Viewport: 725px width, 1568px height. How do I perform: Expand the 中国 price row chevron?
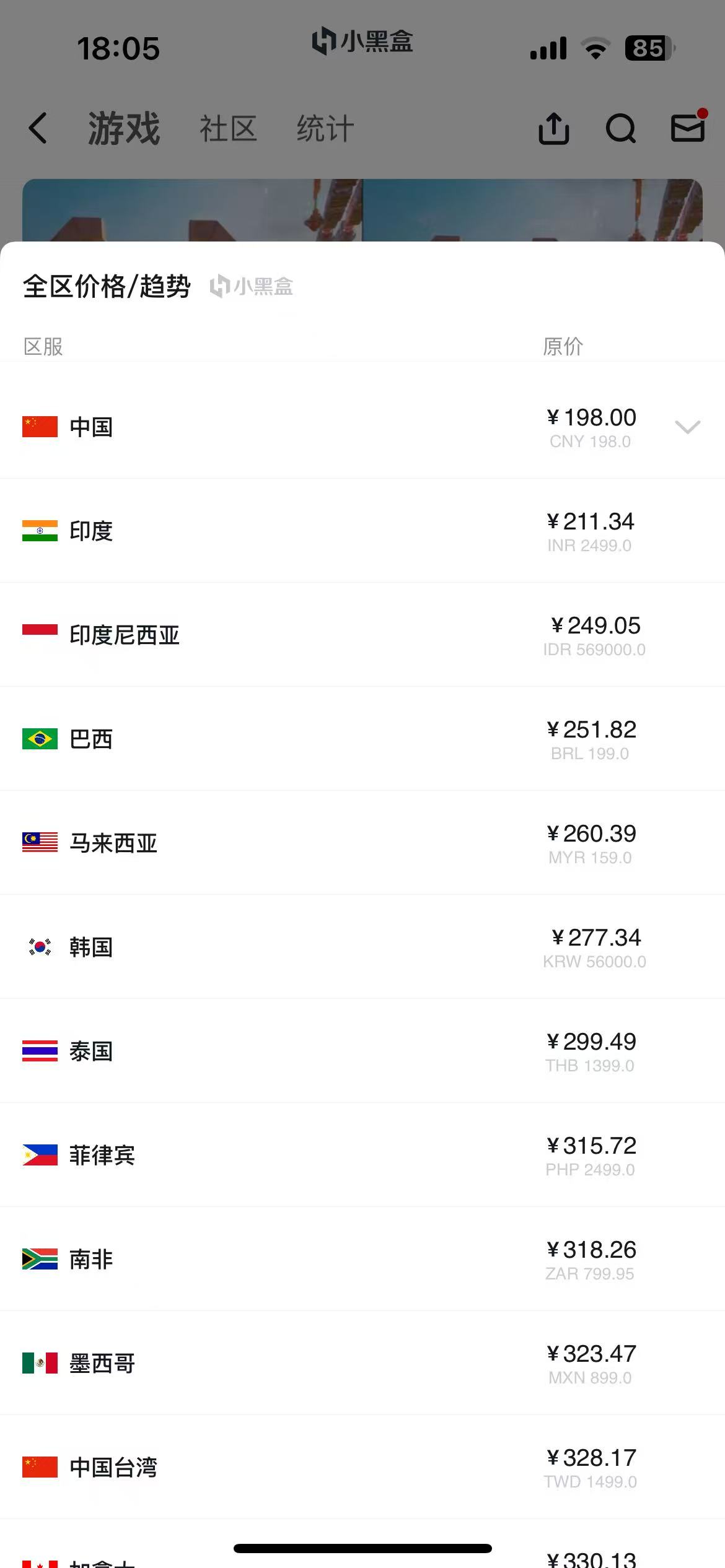pyautogui.click(x=687, y=427)
